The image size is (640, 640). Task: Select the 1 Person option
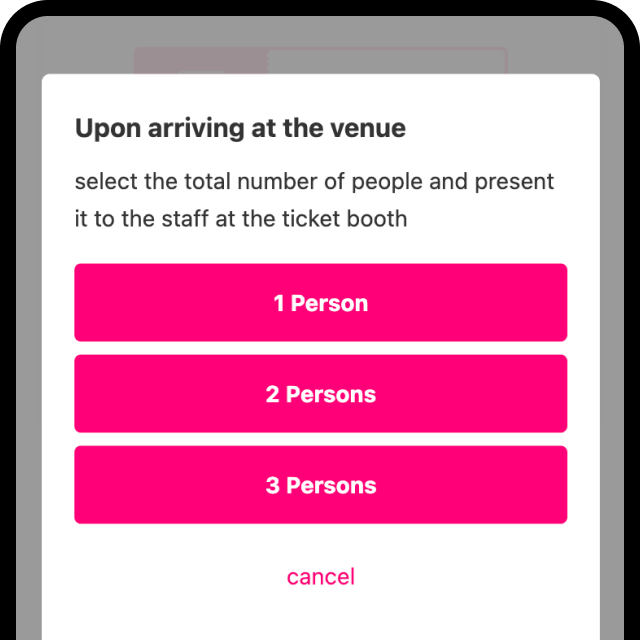click(320, 303)
